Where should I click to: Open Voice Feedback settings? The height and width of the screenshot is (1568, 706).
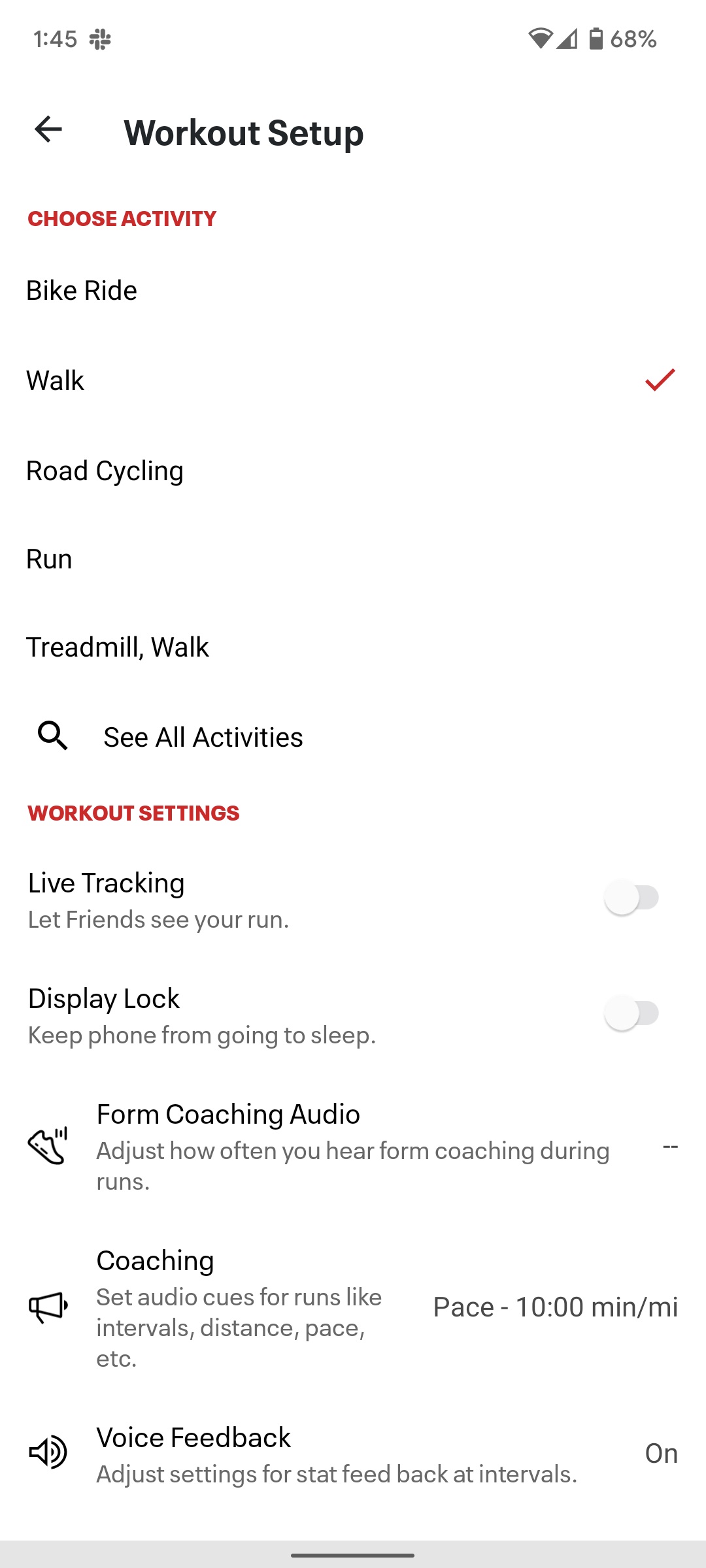click(x=353, y=1453)
